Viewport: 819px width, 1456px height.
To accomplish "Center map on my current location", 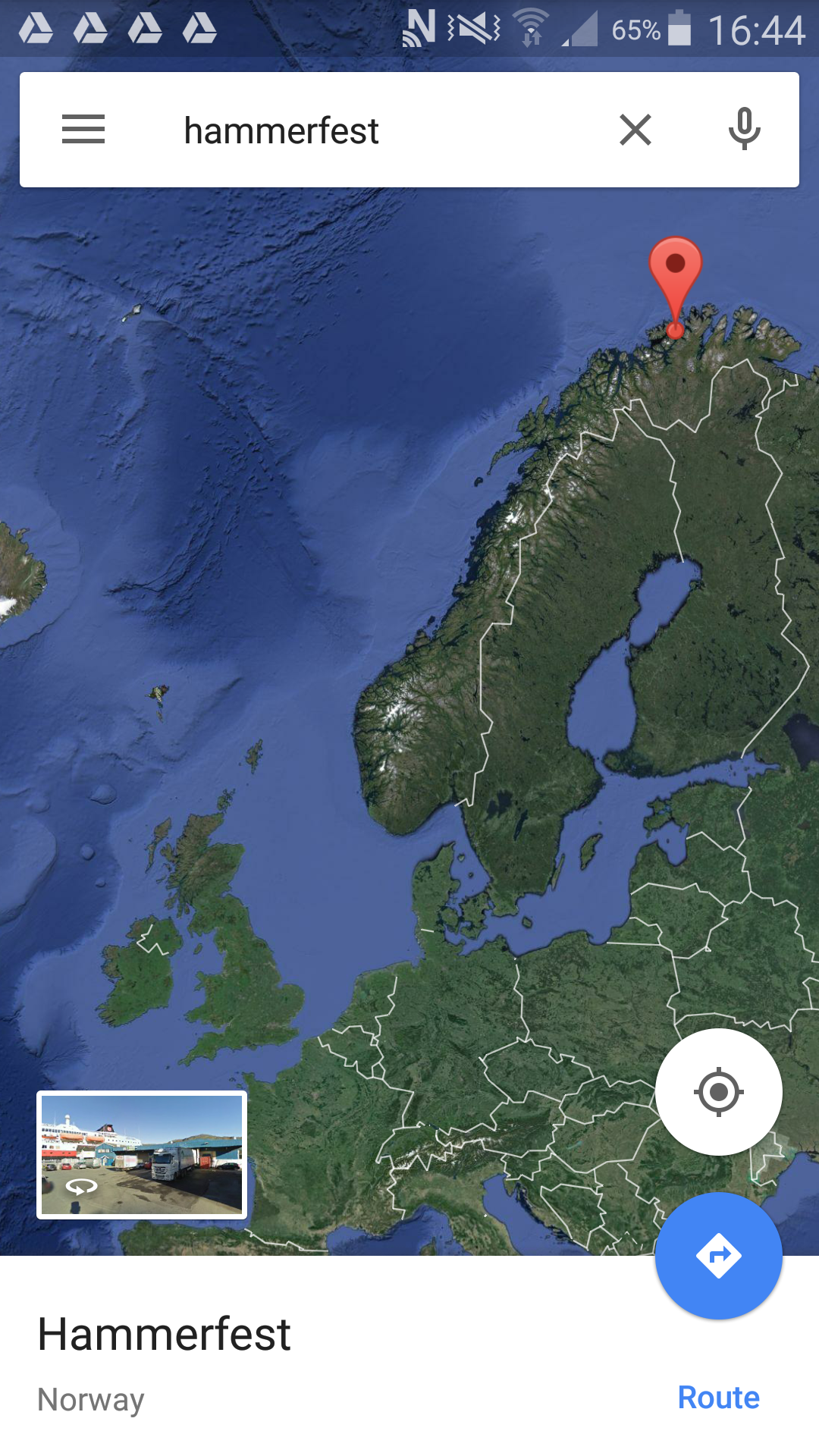I will (x=718, y=1092).
